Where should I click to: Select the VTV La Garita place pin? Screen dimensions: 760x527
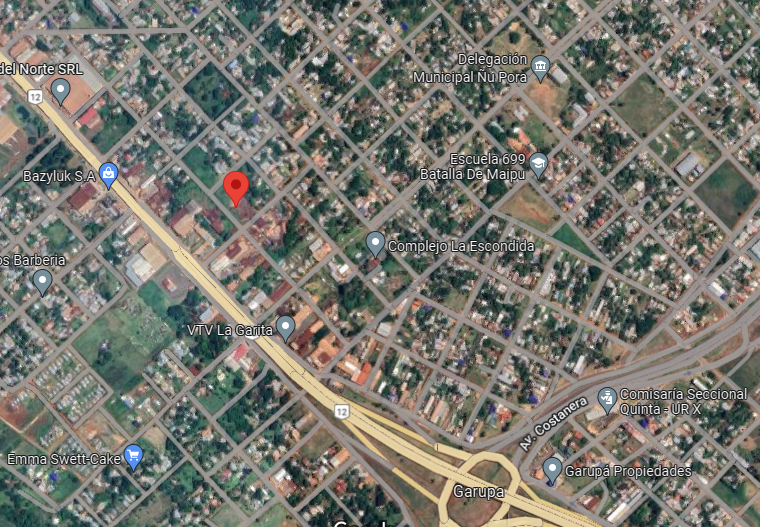tap(285, 326)
